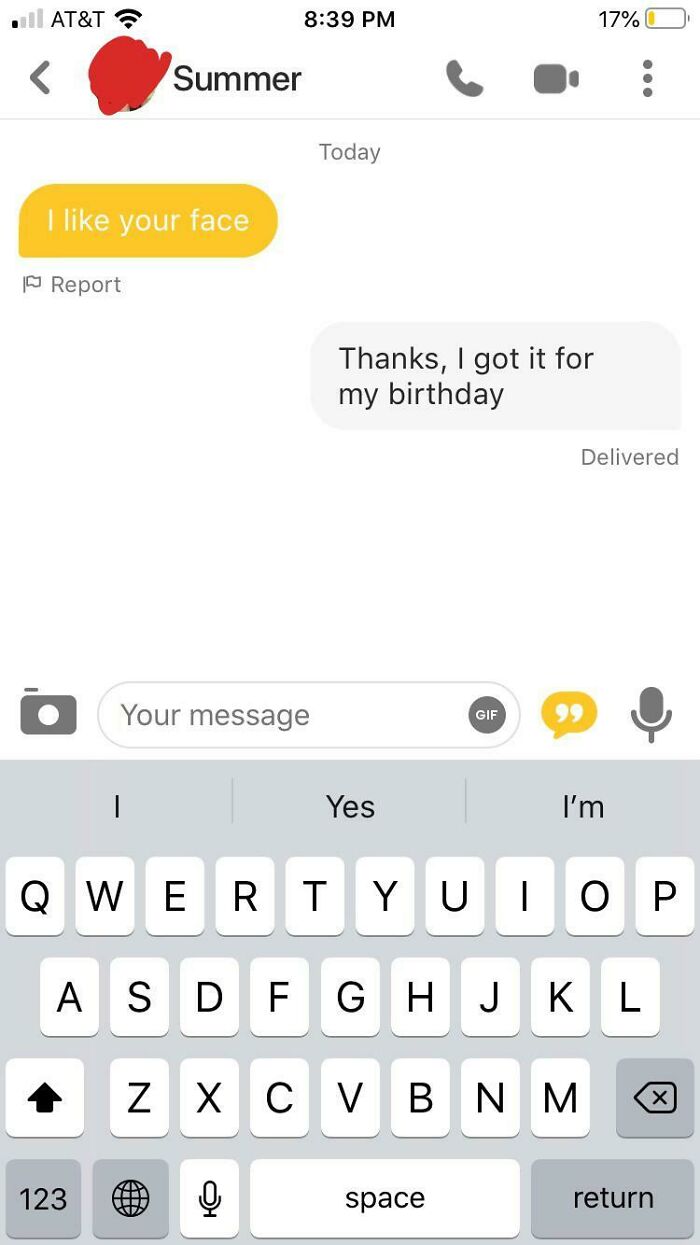
Task: Go back to the conversations list
Action: [x=40, y=78]
